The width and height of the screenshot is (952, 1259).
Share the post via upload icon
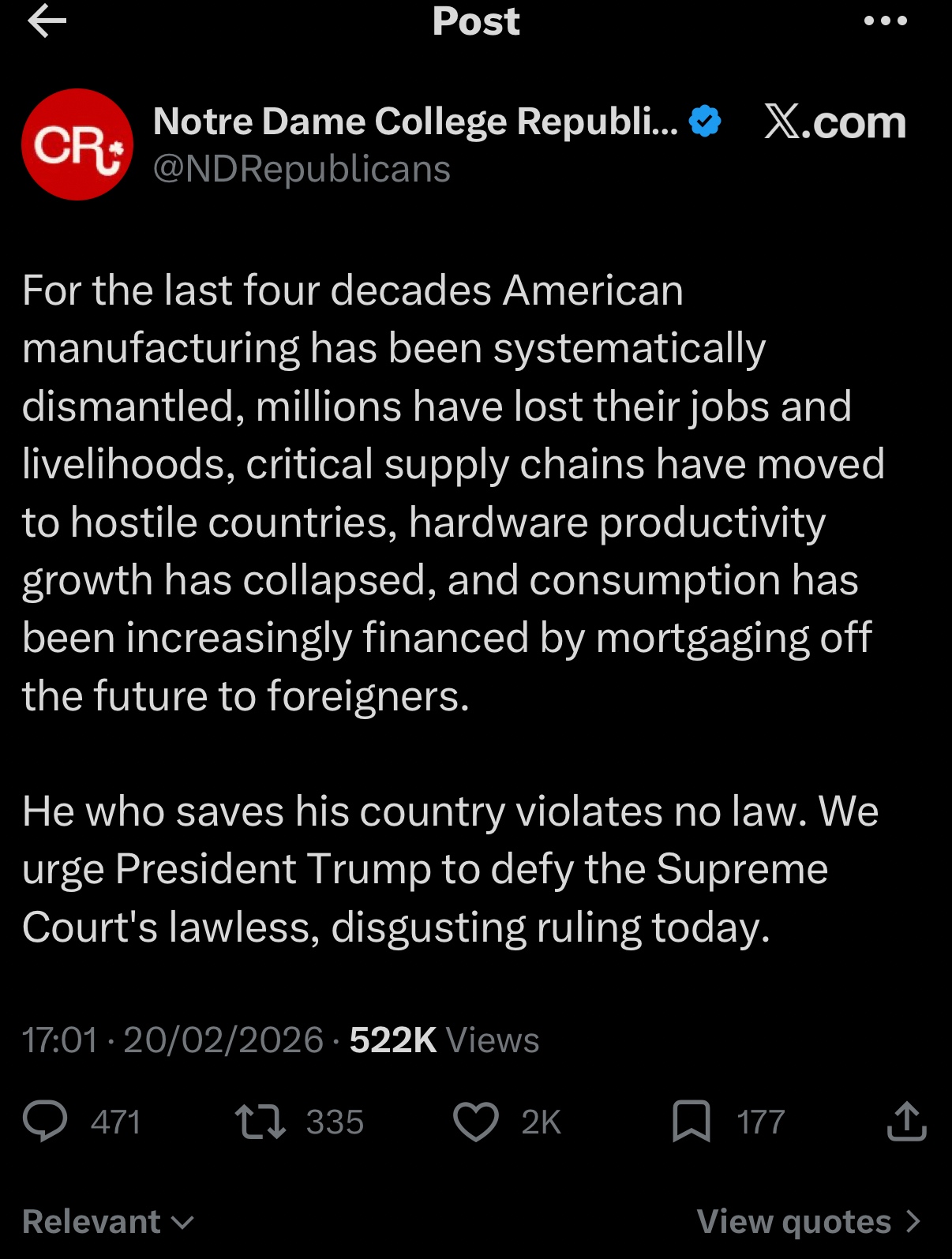click(906, 1122)
